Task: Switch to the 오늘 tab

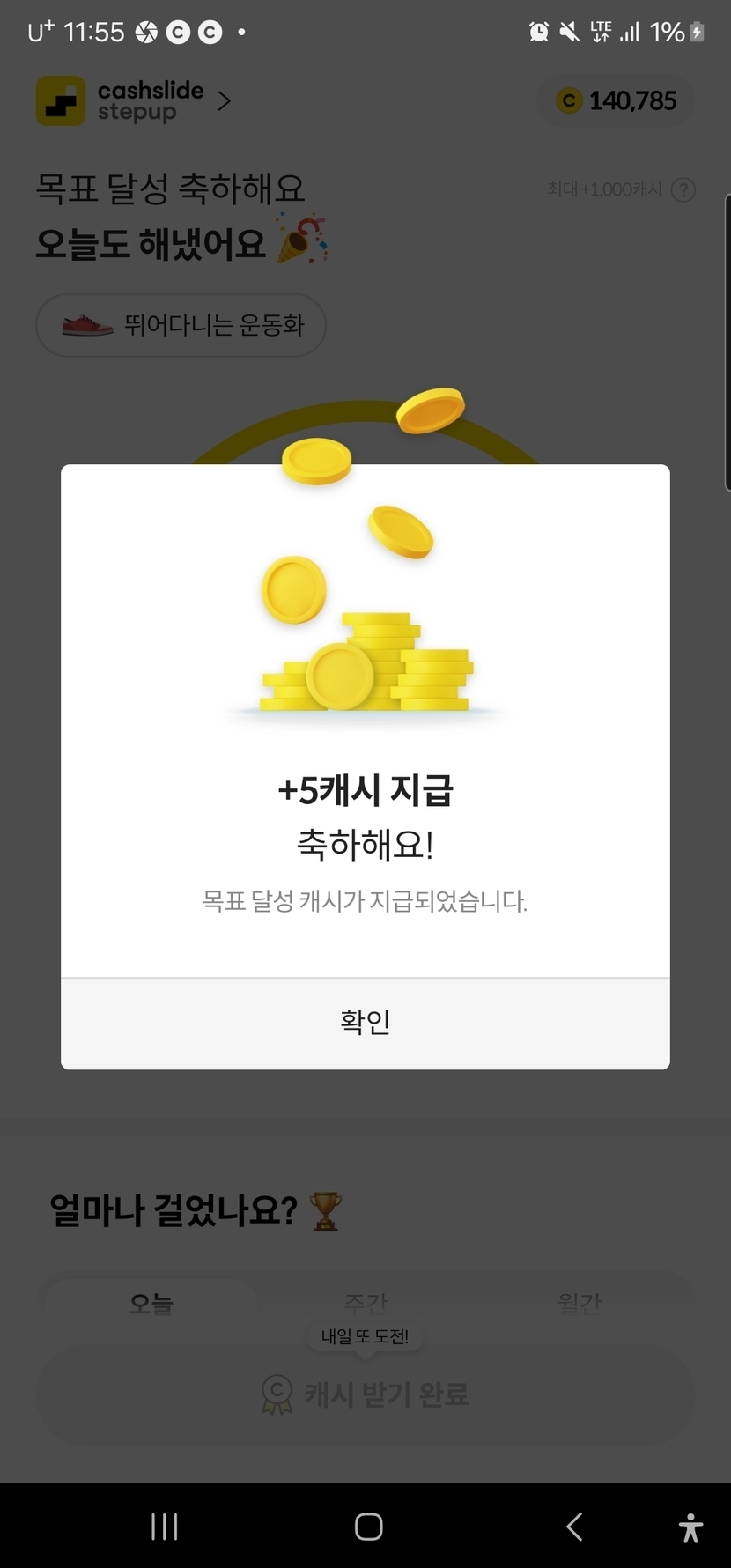Action: click(151, 1302)
